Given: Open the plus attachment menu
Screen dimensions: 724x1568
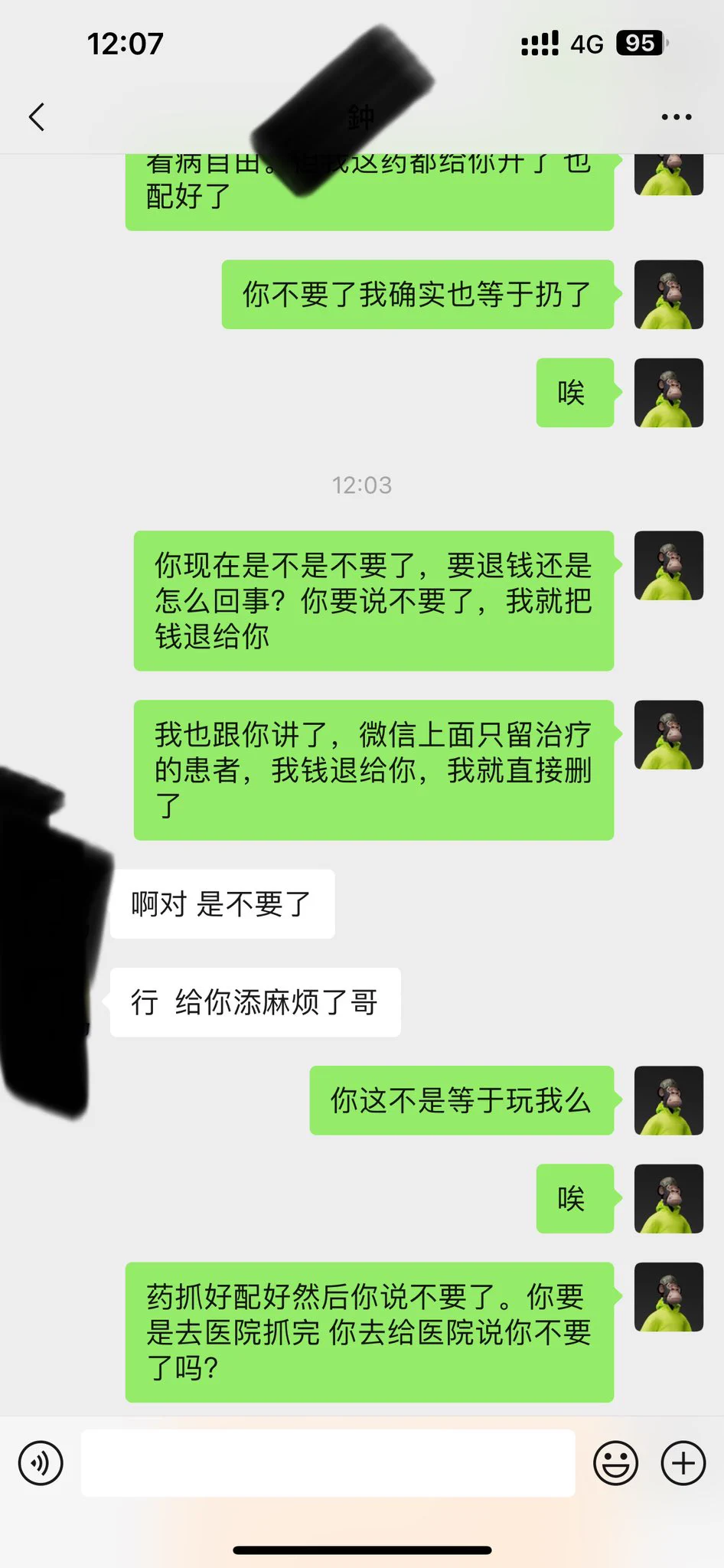Looking at the screenshot, I should click(683, 1463).
